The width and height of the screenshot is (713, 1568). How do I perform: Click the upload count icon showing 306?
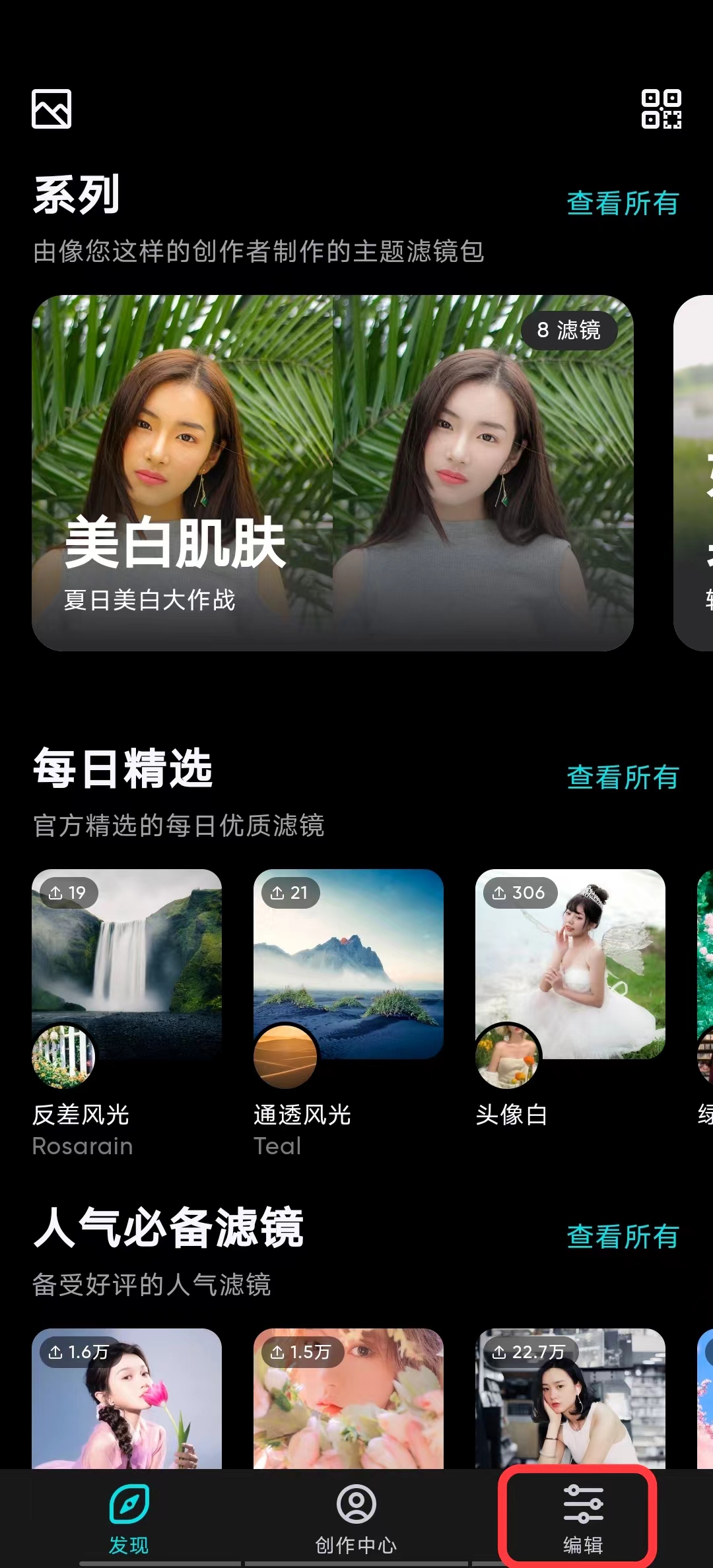click(x=518, y=893)
